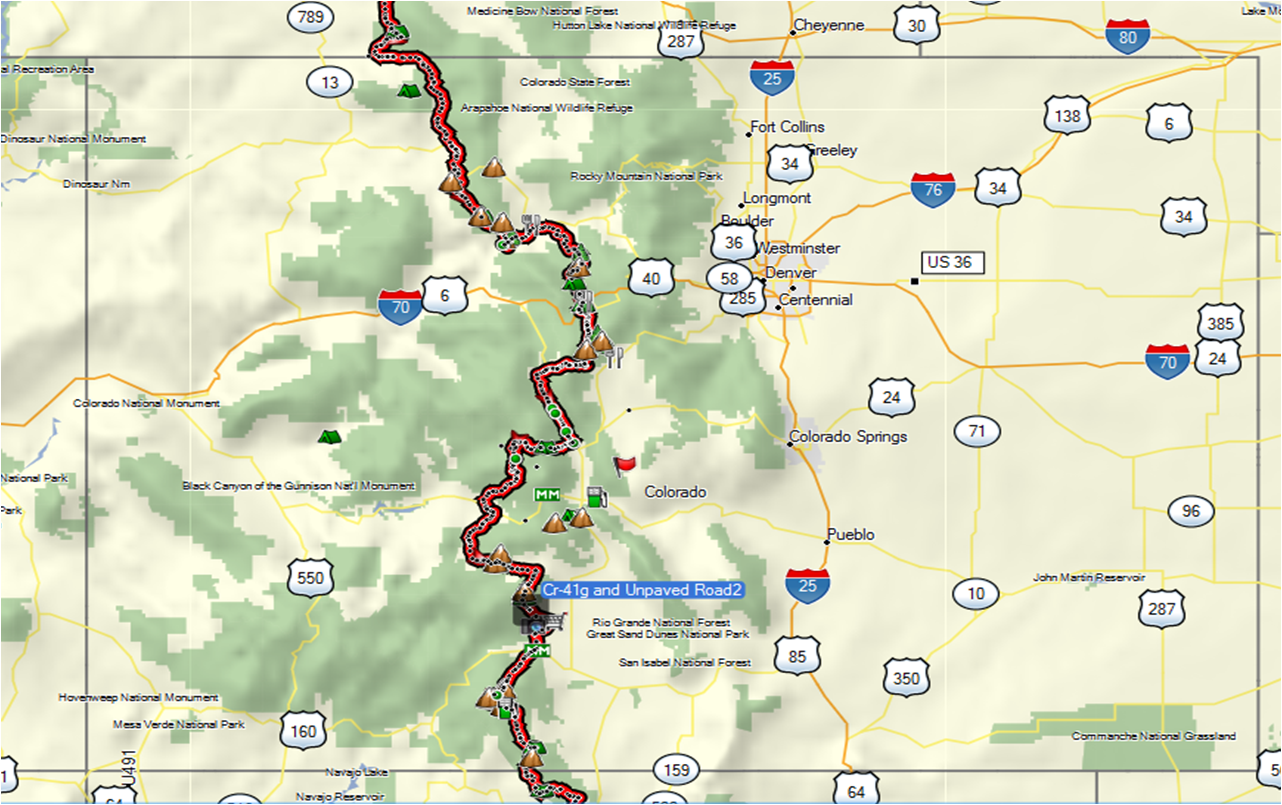Tap the gas station pump waypoint

[596, 496]
